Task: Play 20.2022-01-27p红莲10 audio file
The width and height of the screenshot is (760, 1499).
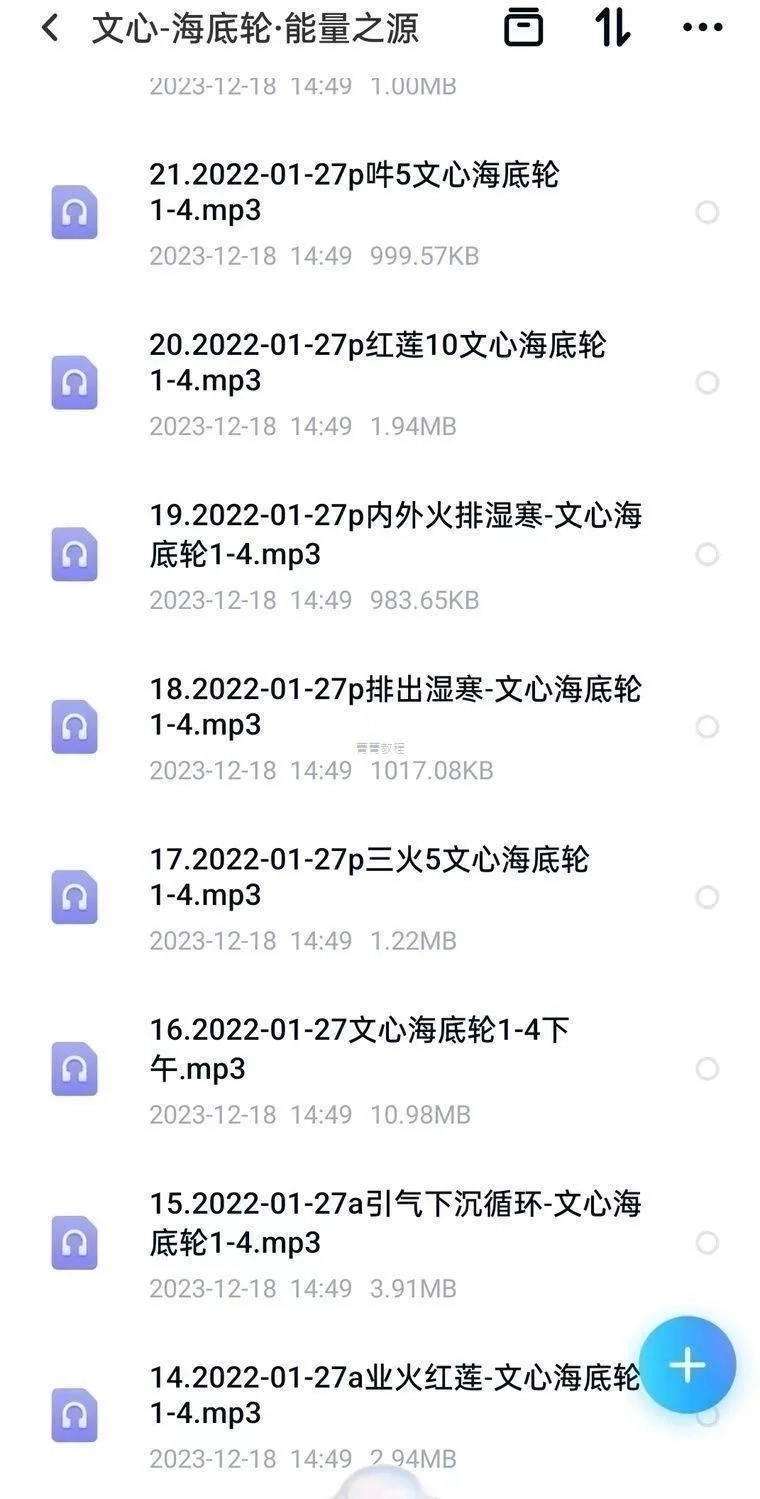Action: 380,384
